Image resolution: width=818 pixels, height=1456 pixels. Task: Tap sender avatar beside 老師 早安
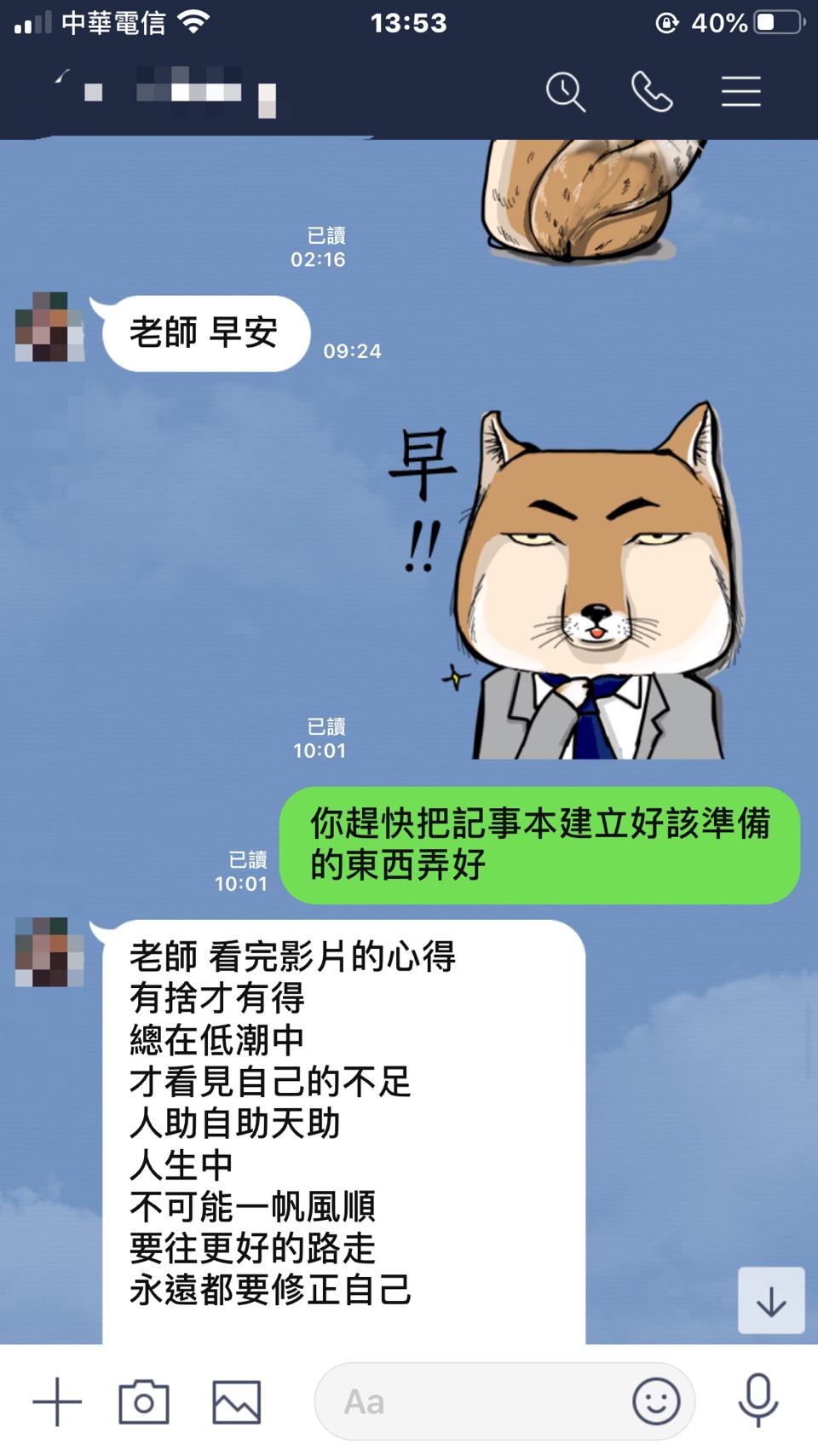pos(49,327)
